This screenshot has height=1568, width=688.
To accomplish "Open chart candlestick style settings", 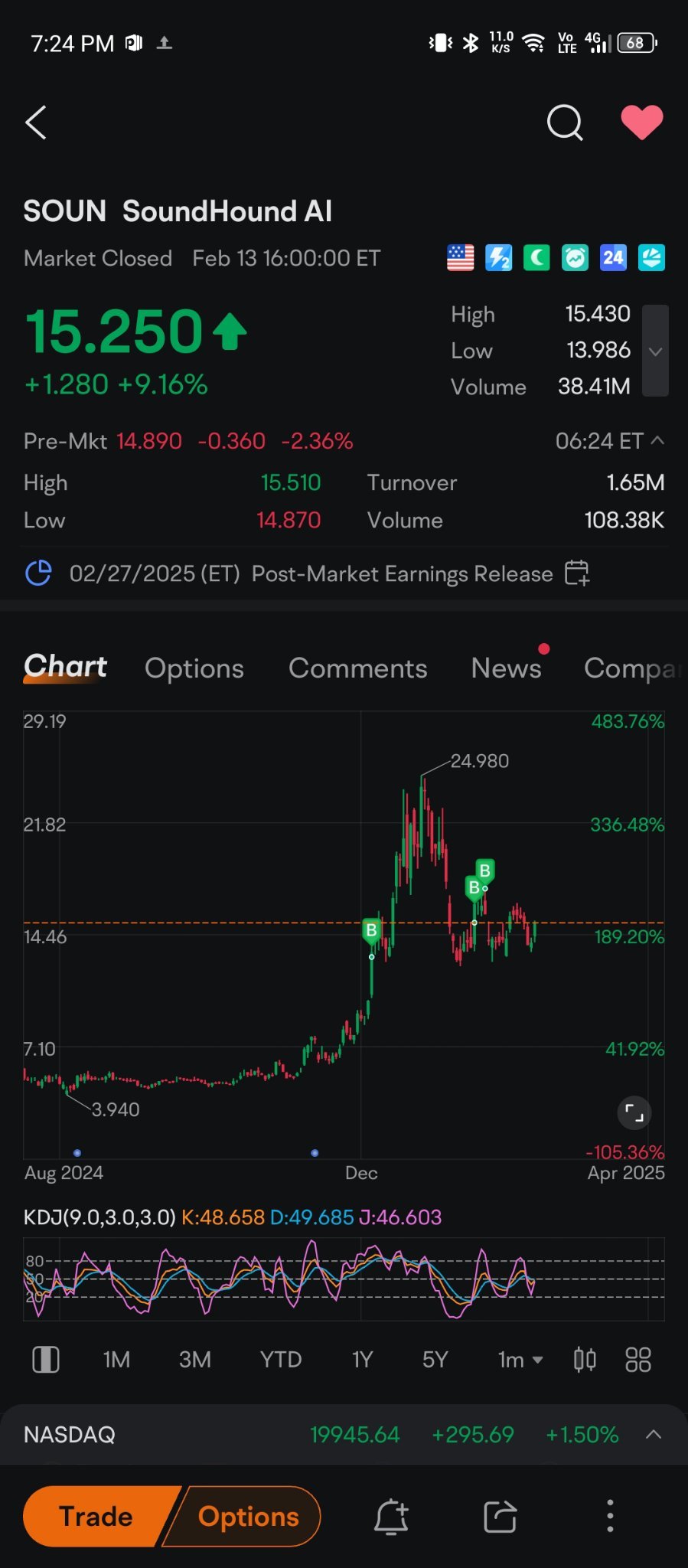I will pos(585,1360).
